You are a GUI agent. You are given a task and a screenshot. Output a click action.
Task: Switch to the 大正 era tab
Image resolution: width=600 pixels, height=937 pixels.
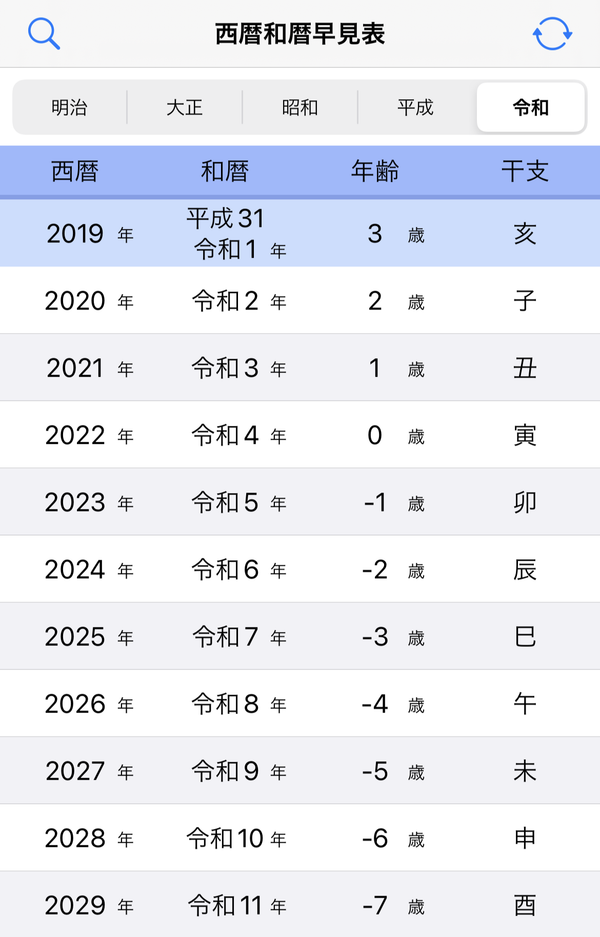pos(185,108)
